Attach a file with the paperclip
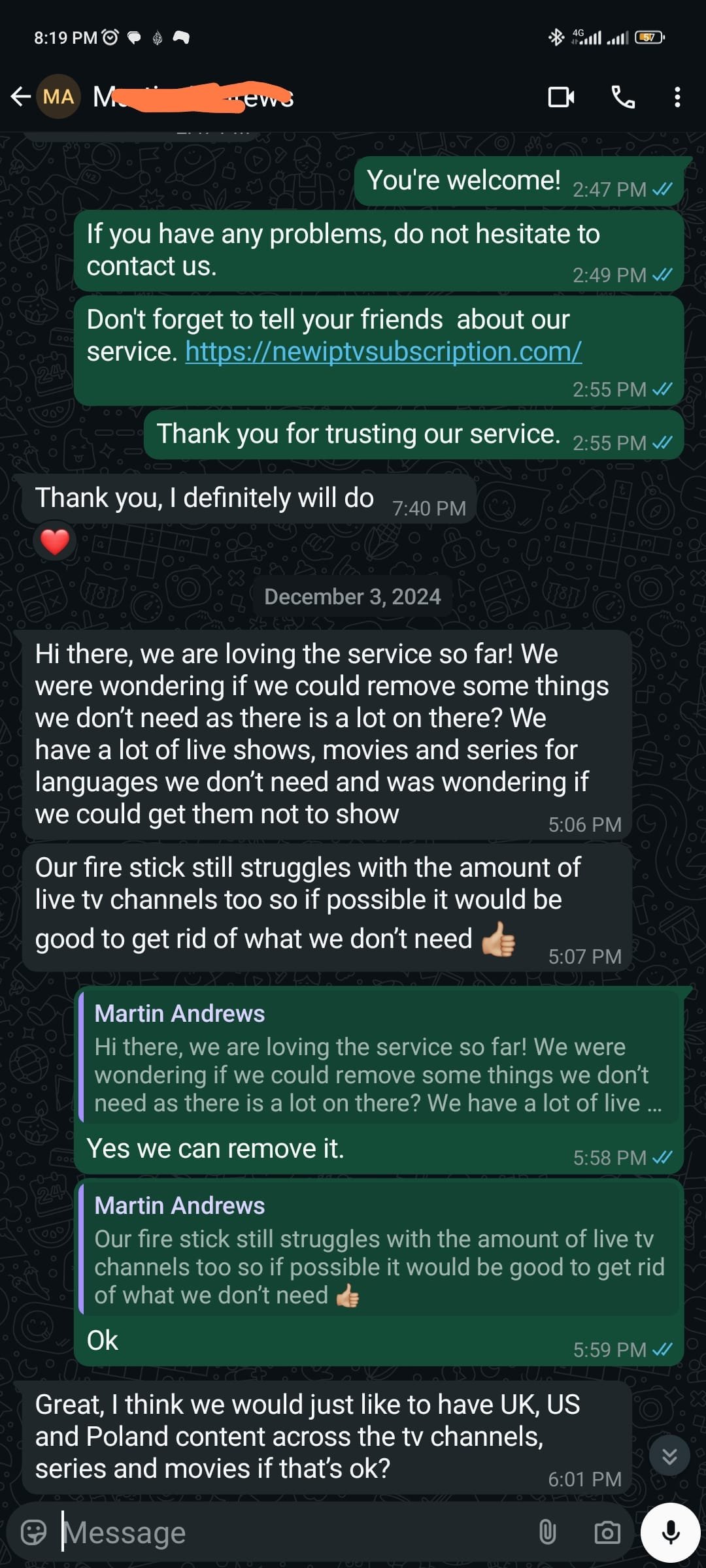Image resolution: width=706 pixels, height=1568 pixels. (x=547, y=1532)
